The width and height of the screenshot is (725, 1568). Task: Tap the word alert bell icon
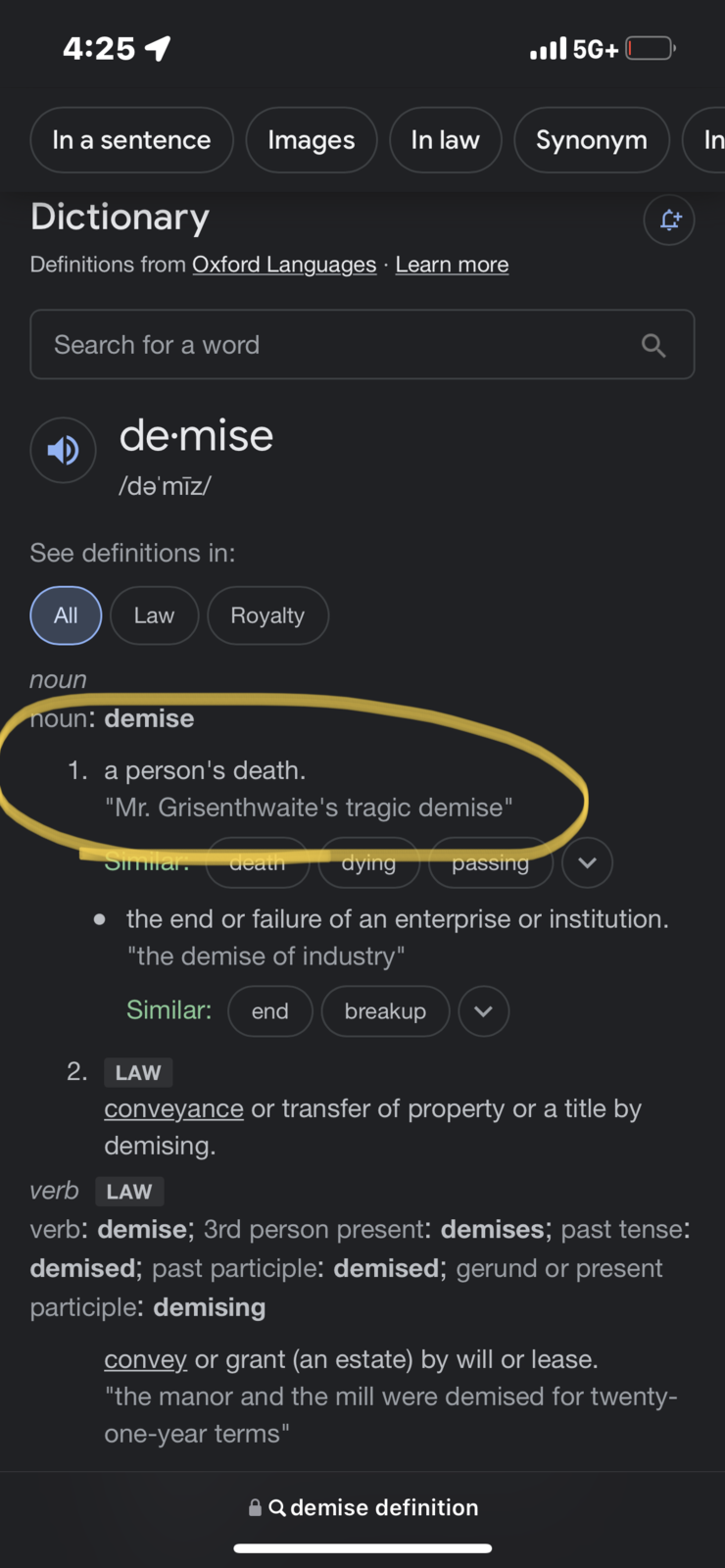tap(669, 220)
